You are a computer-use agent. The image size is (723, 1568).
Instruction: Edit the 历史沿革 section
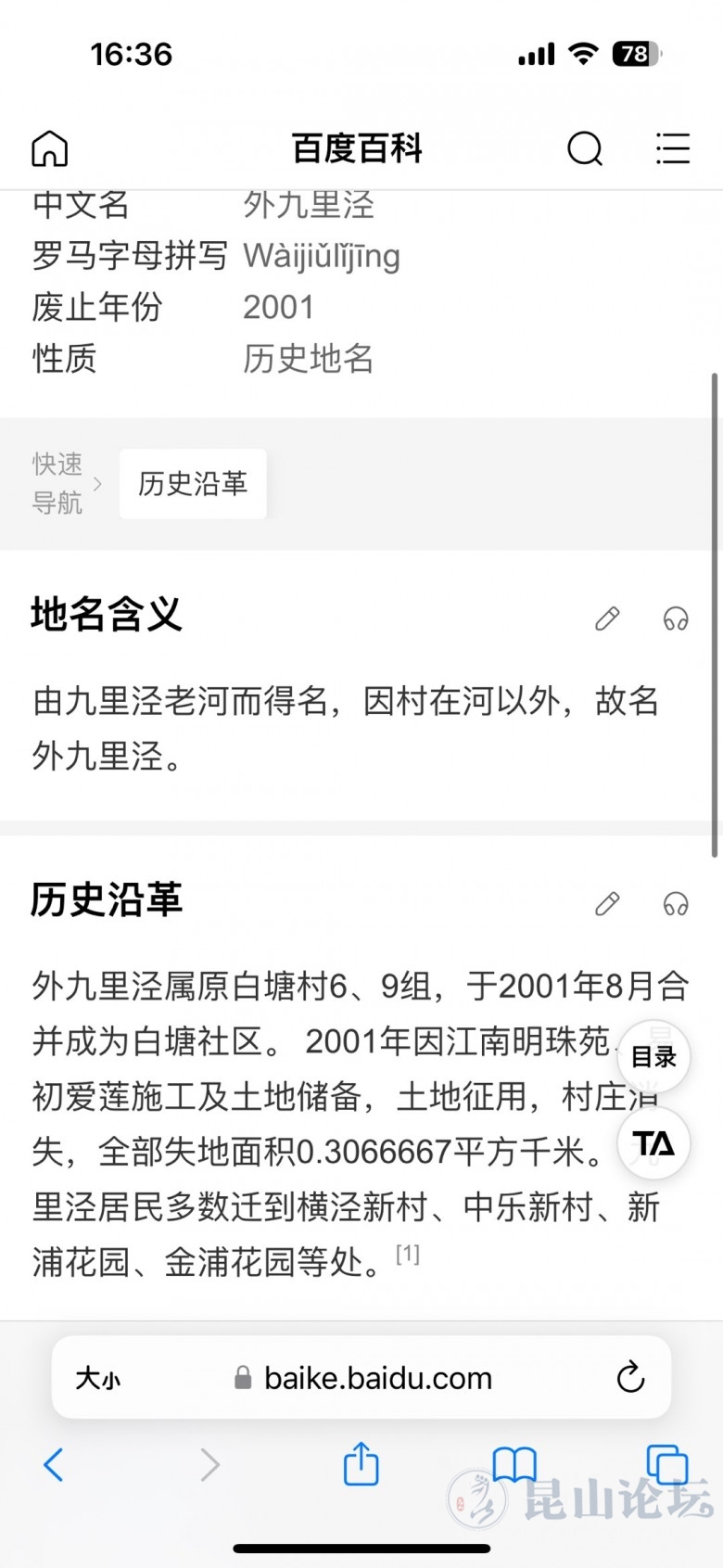607,903
